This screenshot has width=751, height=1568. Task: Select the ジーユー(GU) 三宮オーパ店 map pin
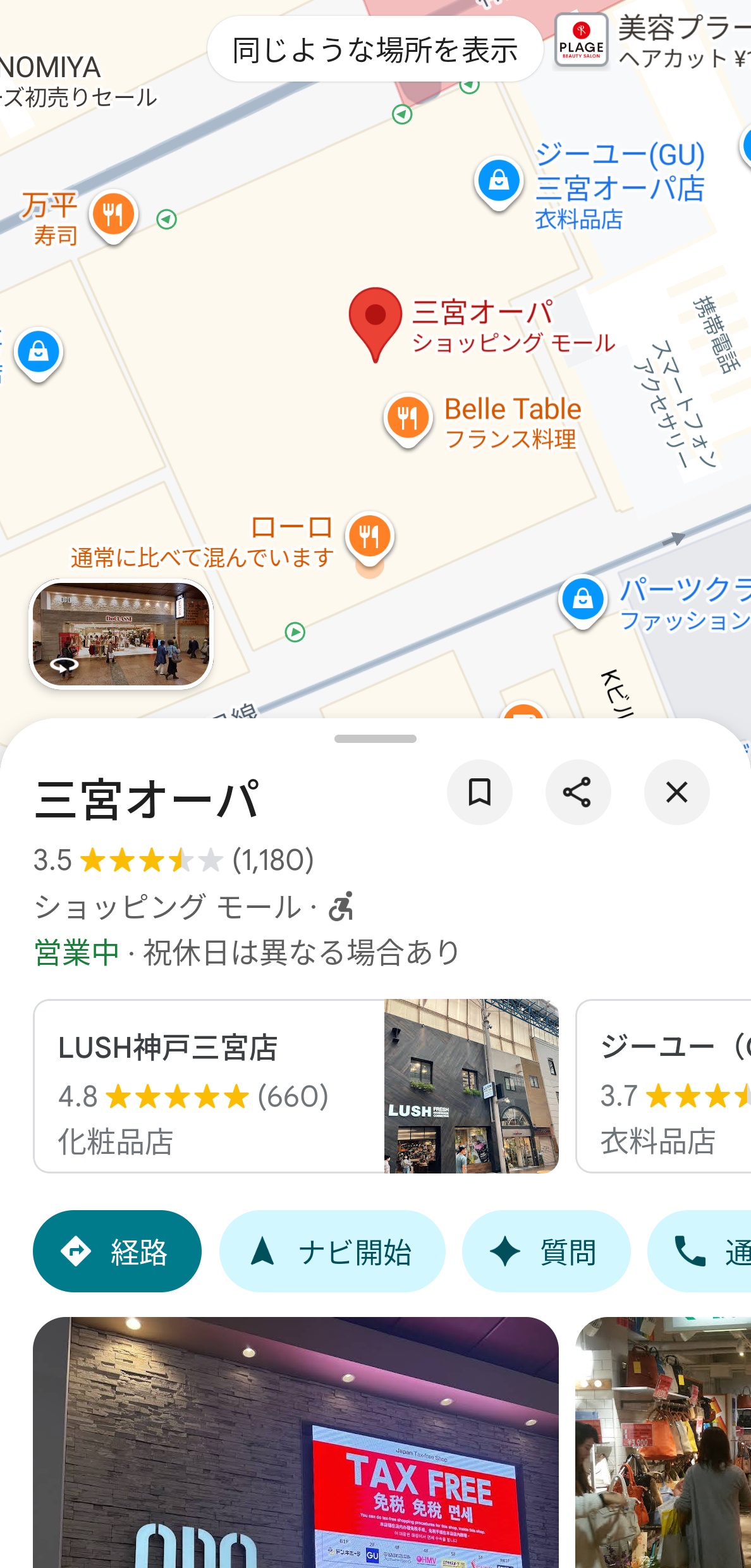coord(499,180)
